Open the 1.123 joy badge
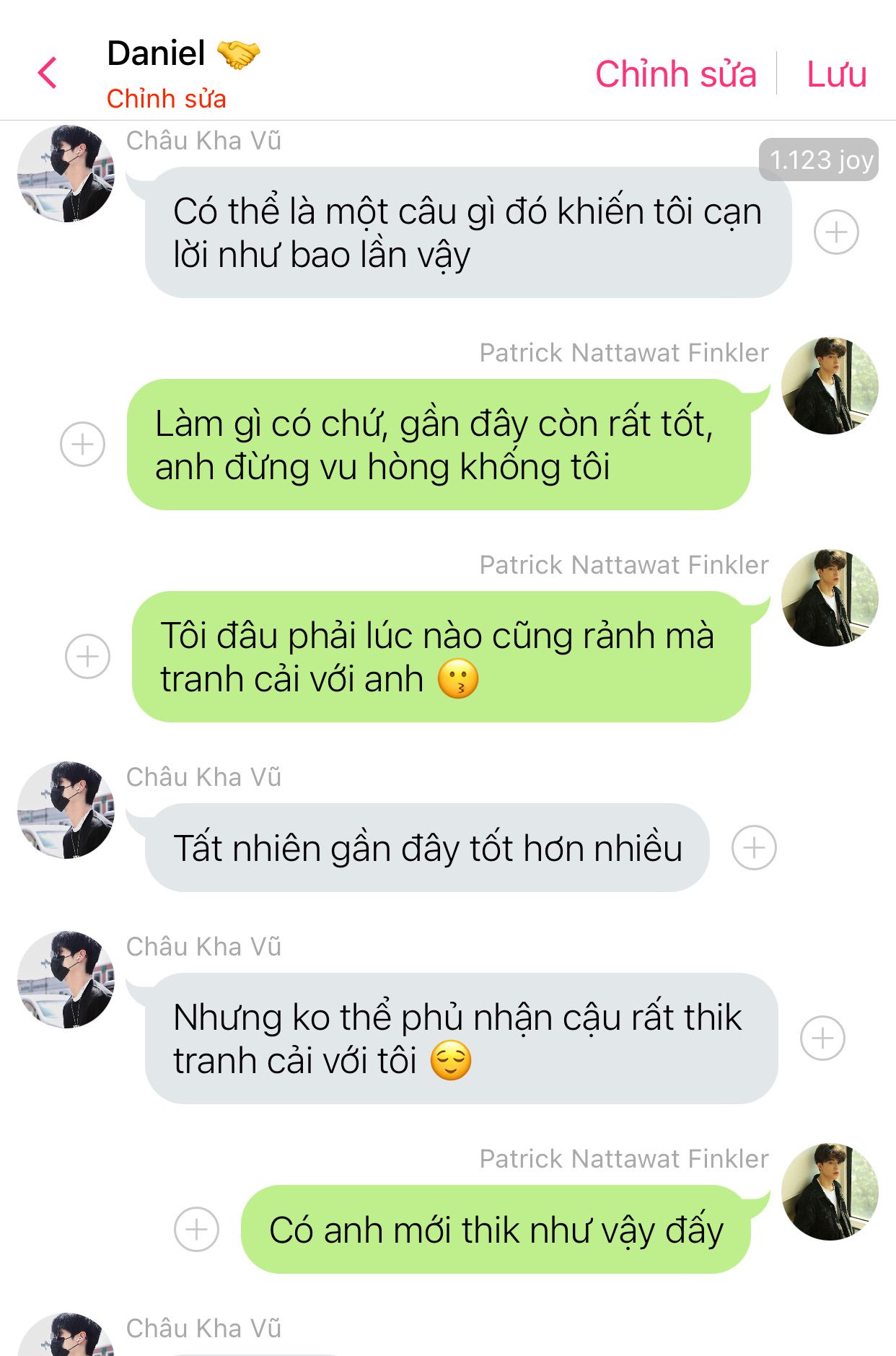Image resolution: width=896 pixels, height=1356 pixels. (x=820, y=159)
